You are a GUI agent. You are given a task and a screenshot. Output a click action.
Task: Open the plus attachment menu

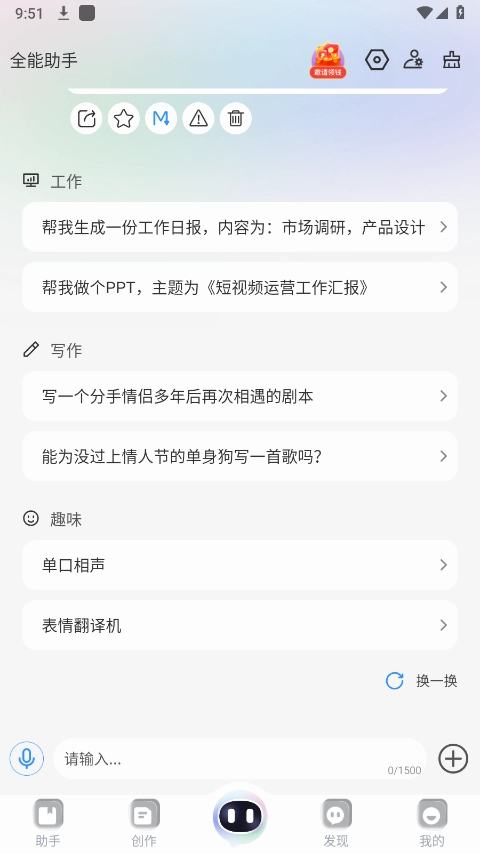click(453, 758)
